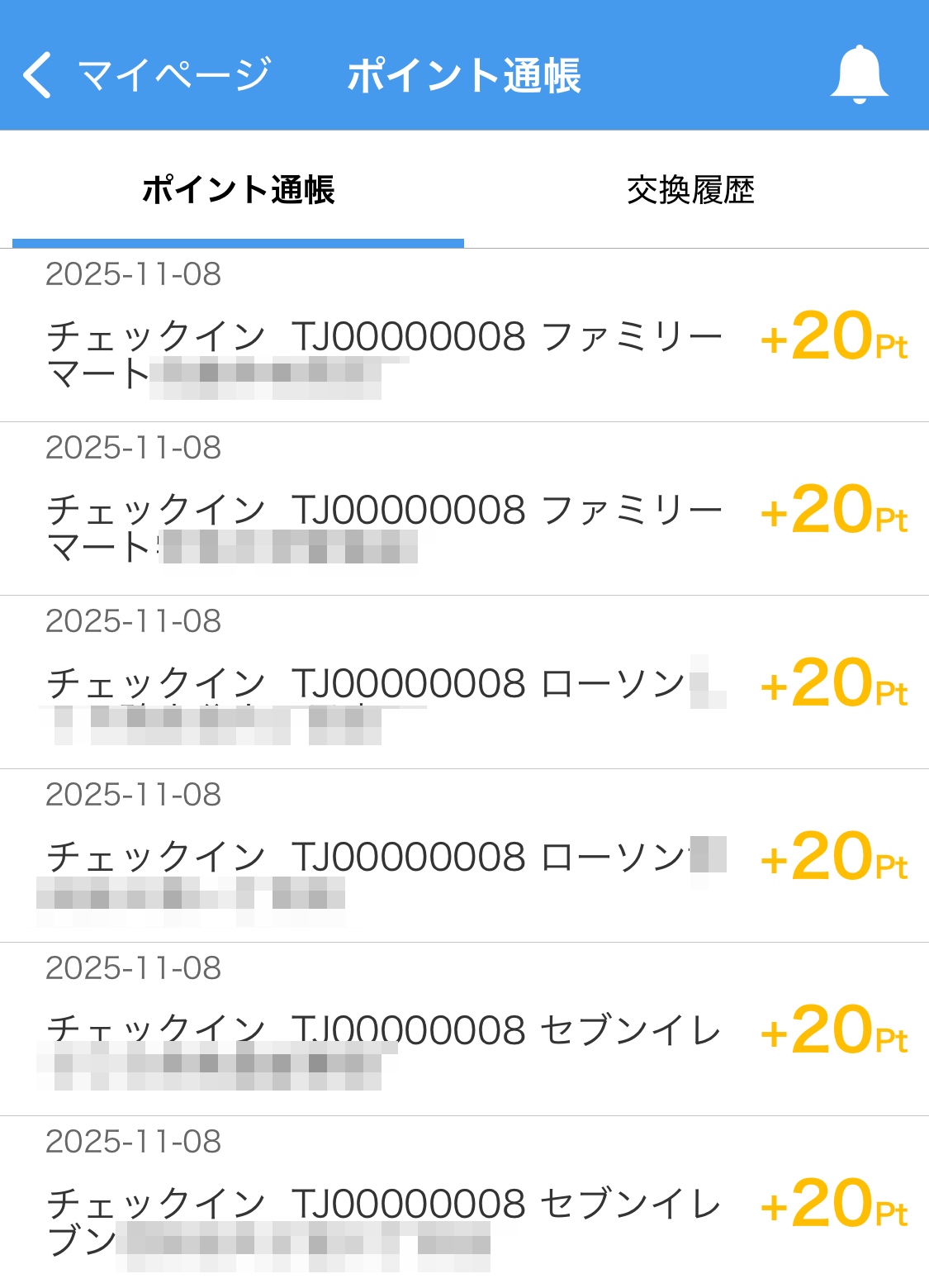The image size is (929, 1288).
Task: Select the ポイント通帳 tab
Action: pyautogui.click(x=238, y=190)
